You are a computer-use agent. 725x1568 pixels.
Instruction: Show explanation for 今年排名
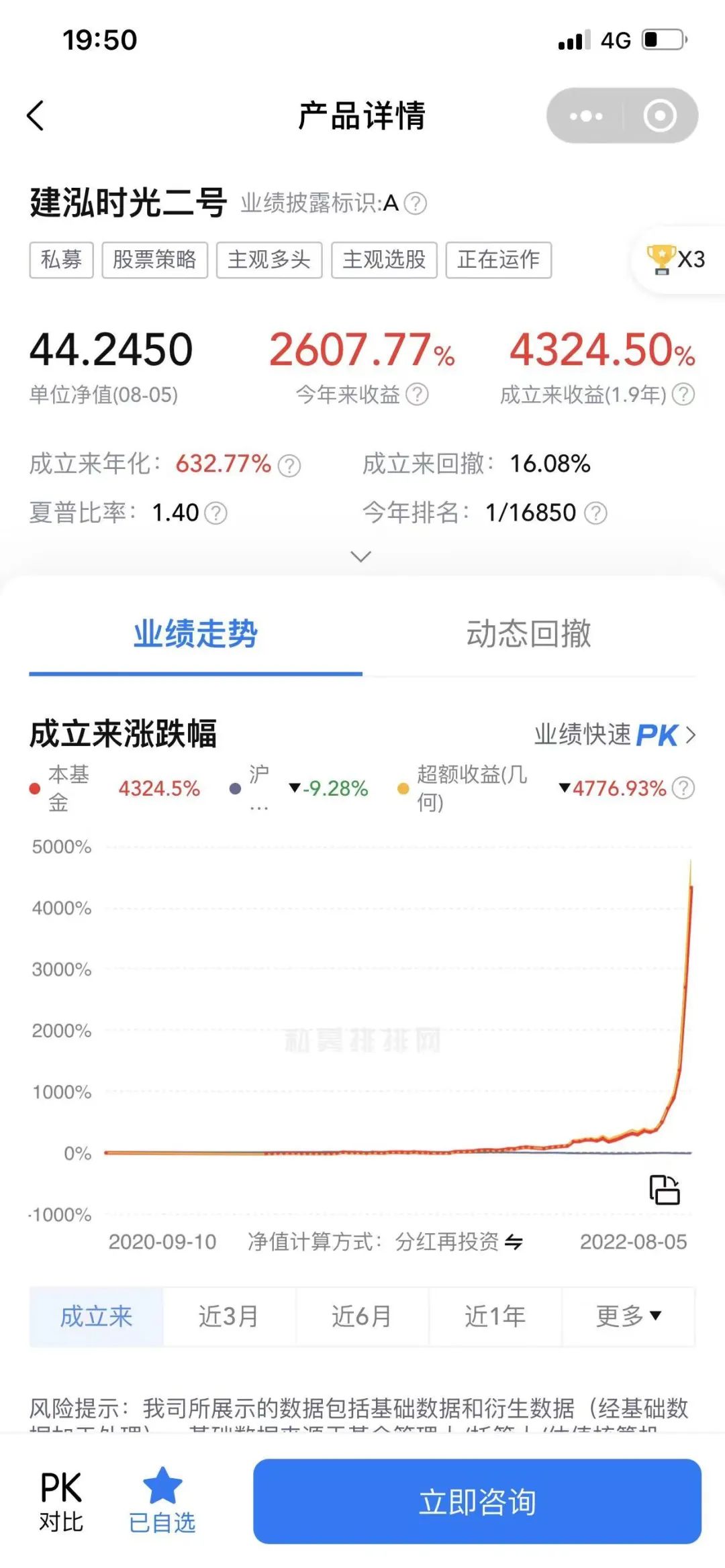pos(595,513)
